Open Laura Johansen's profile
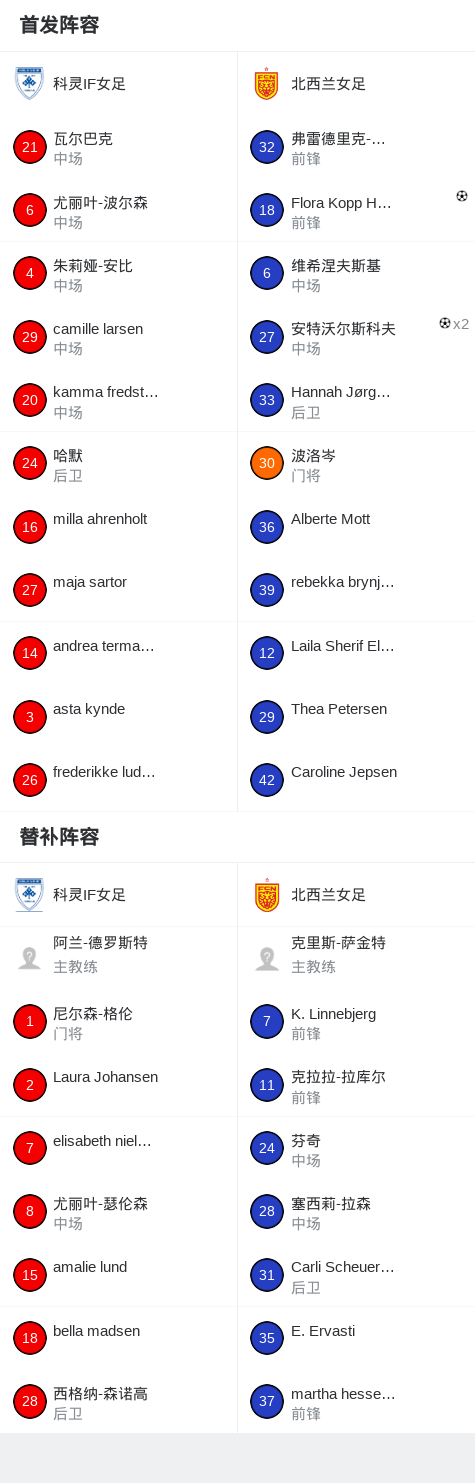Image resolution: width=475 pixels, height=1483 pixels. 118,1085
